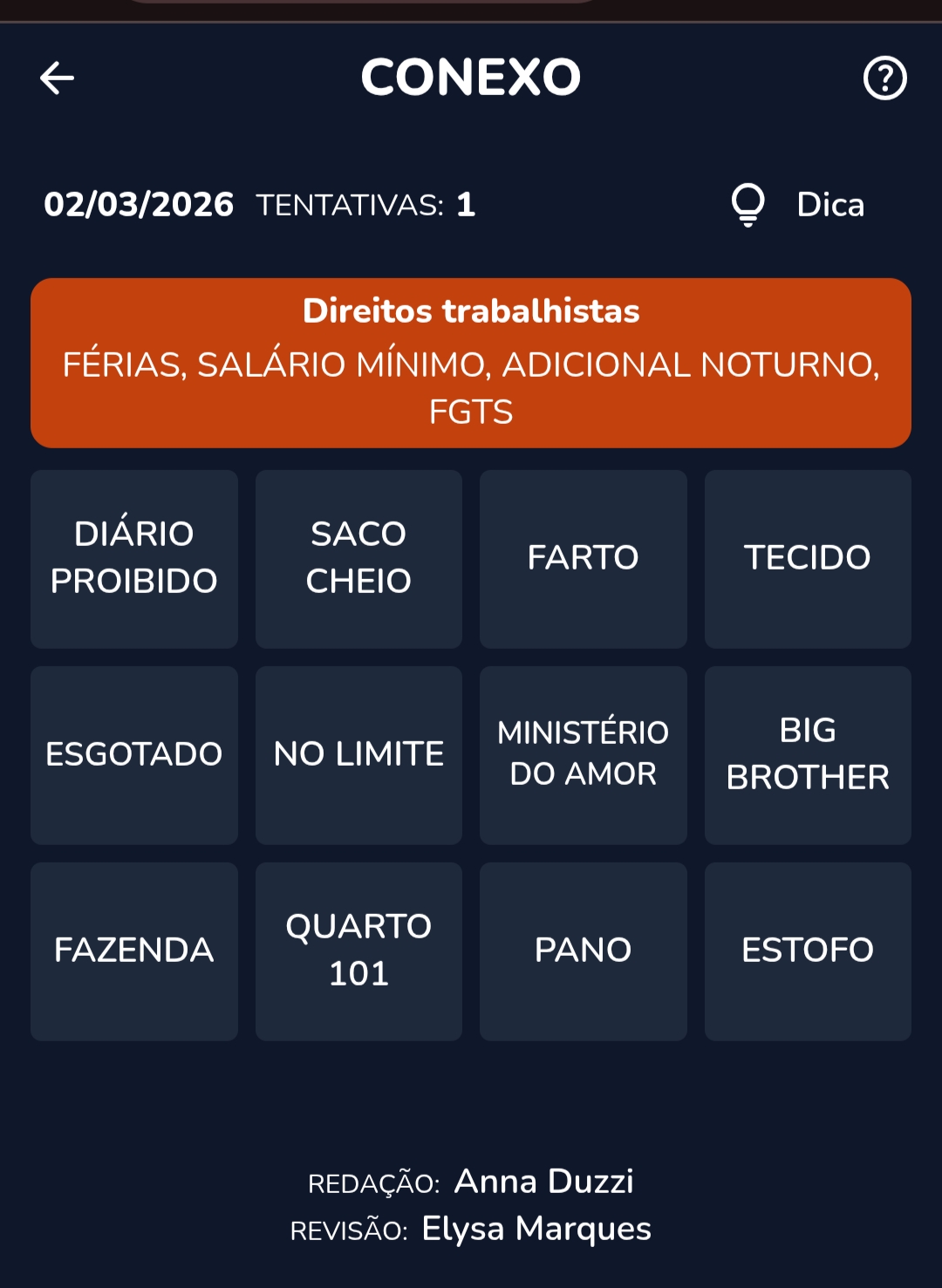Choose the NO LIMITE tile

[x=358, y=754]
